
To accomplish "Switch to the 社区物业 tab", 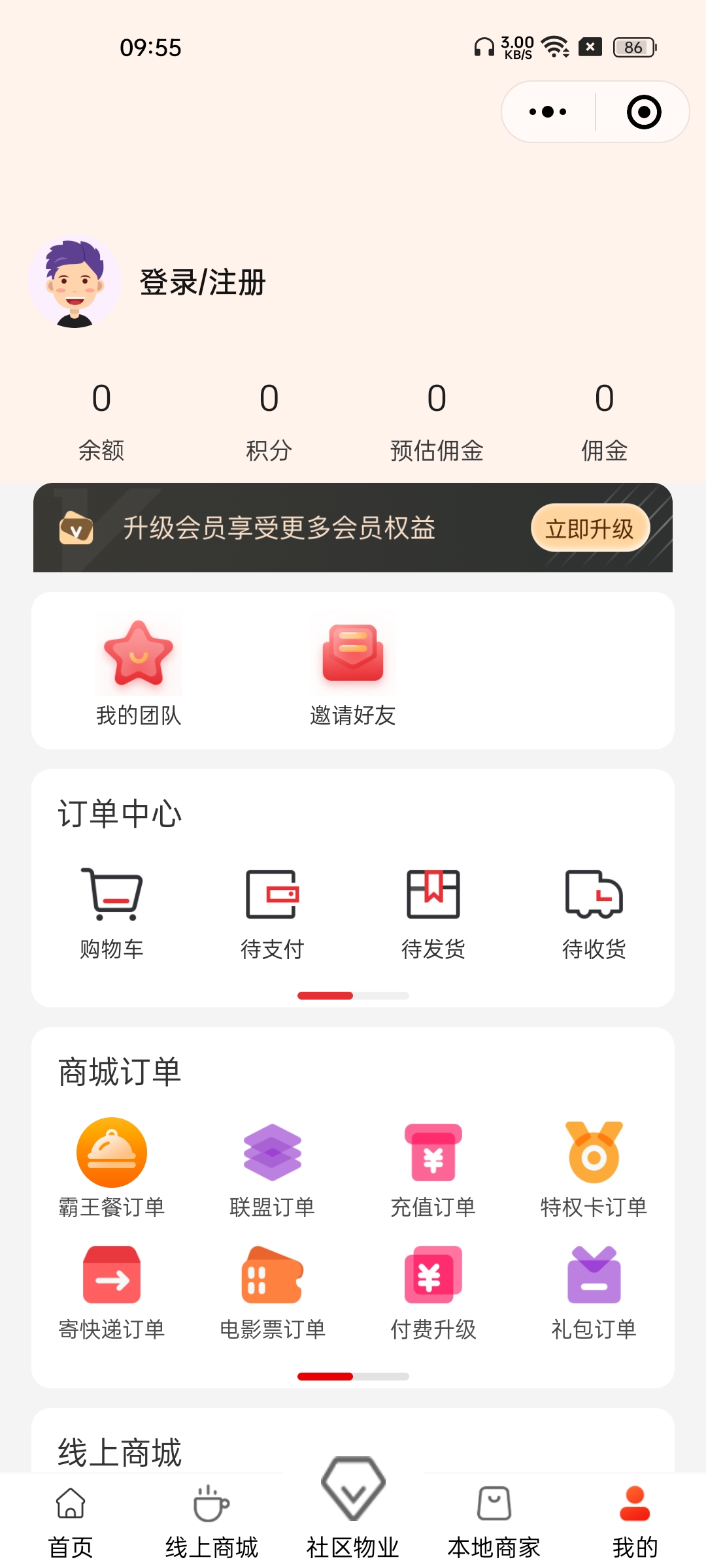I will [353, 1509].
